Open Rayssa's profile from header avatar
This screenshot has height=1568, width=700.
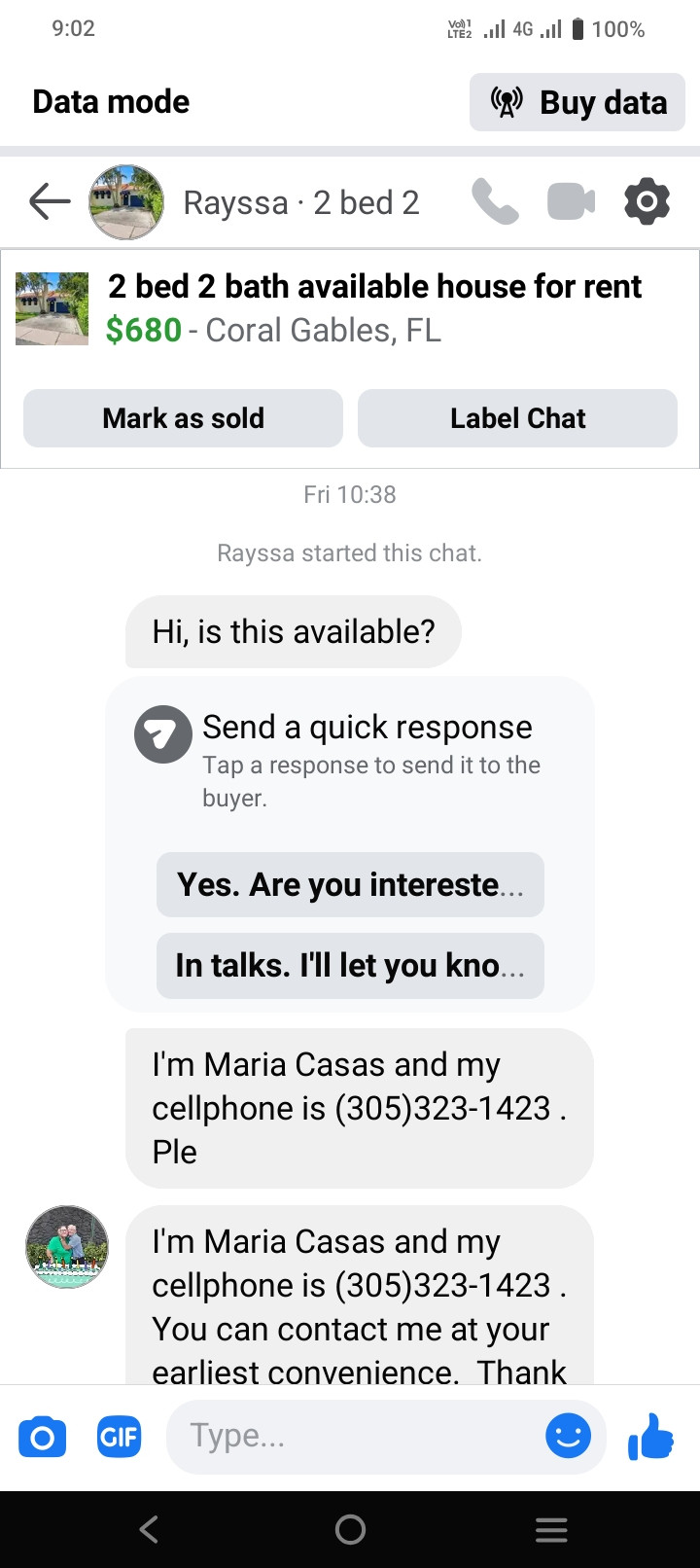(126, 202)
